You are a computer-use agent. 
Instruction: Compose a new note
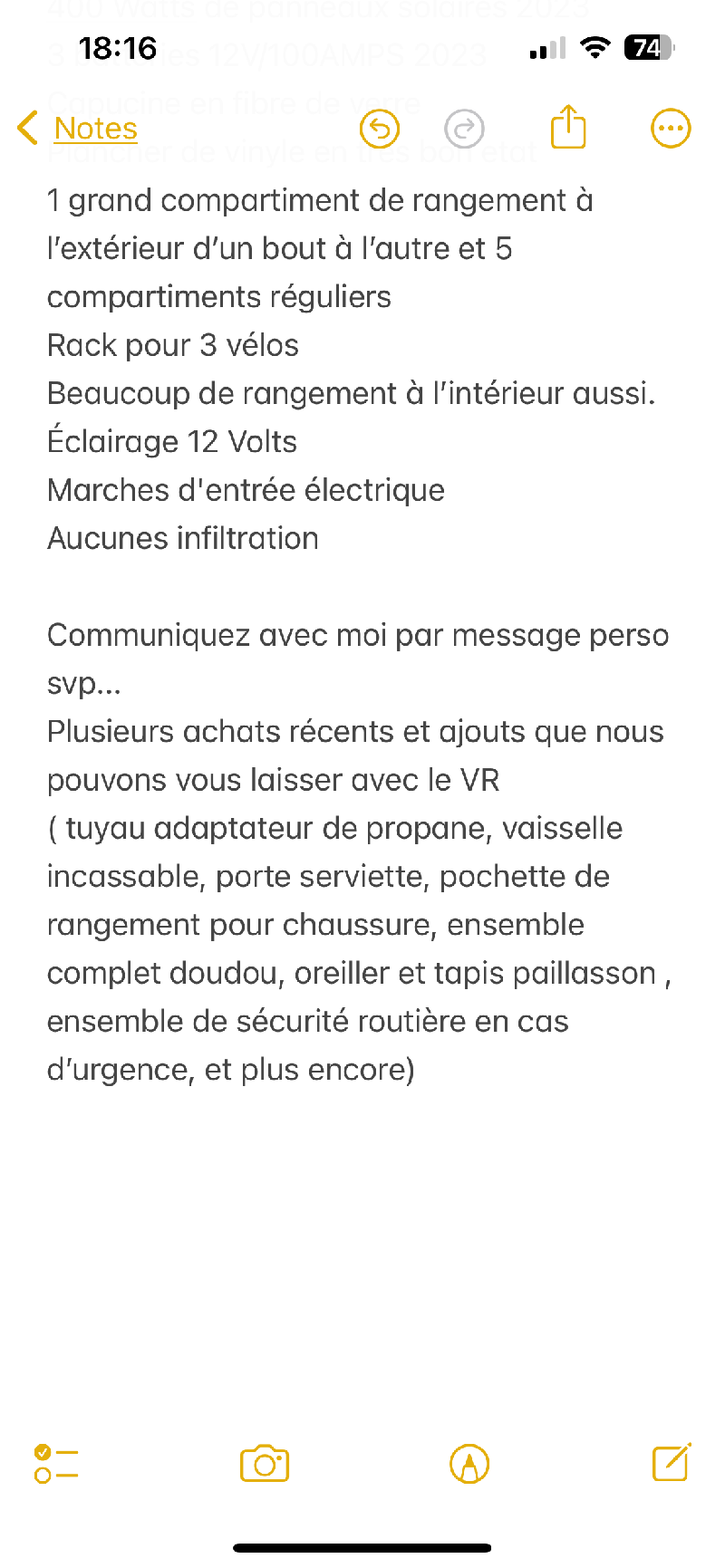coord(672,1461)
